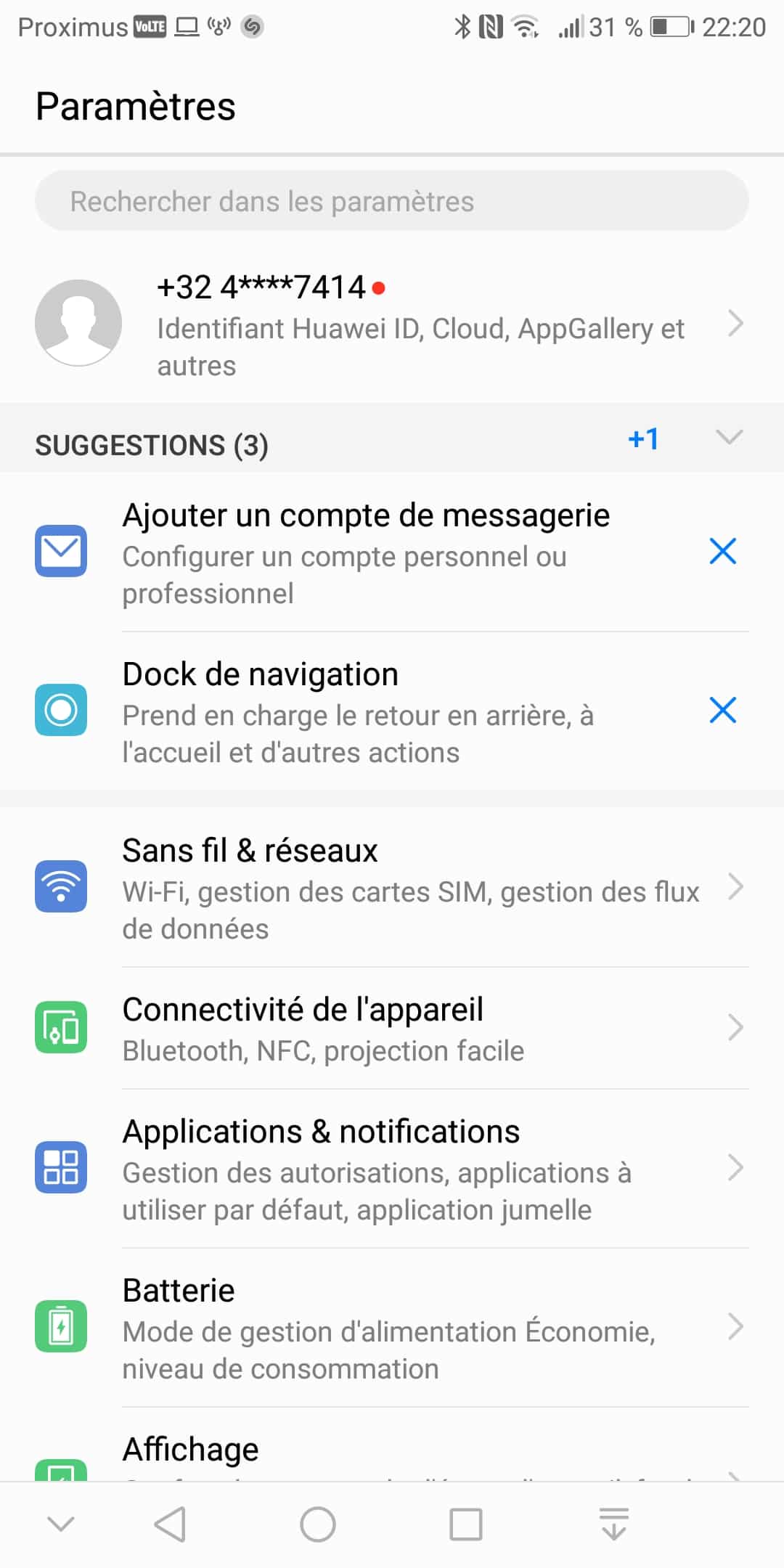
Task: Tap the search field Rechercher dans les paramètres
Action: point(392,201)
